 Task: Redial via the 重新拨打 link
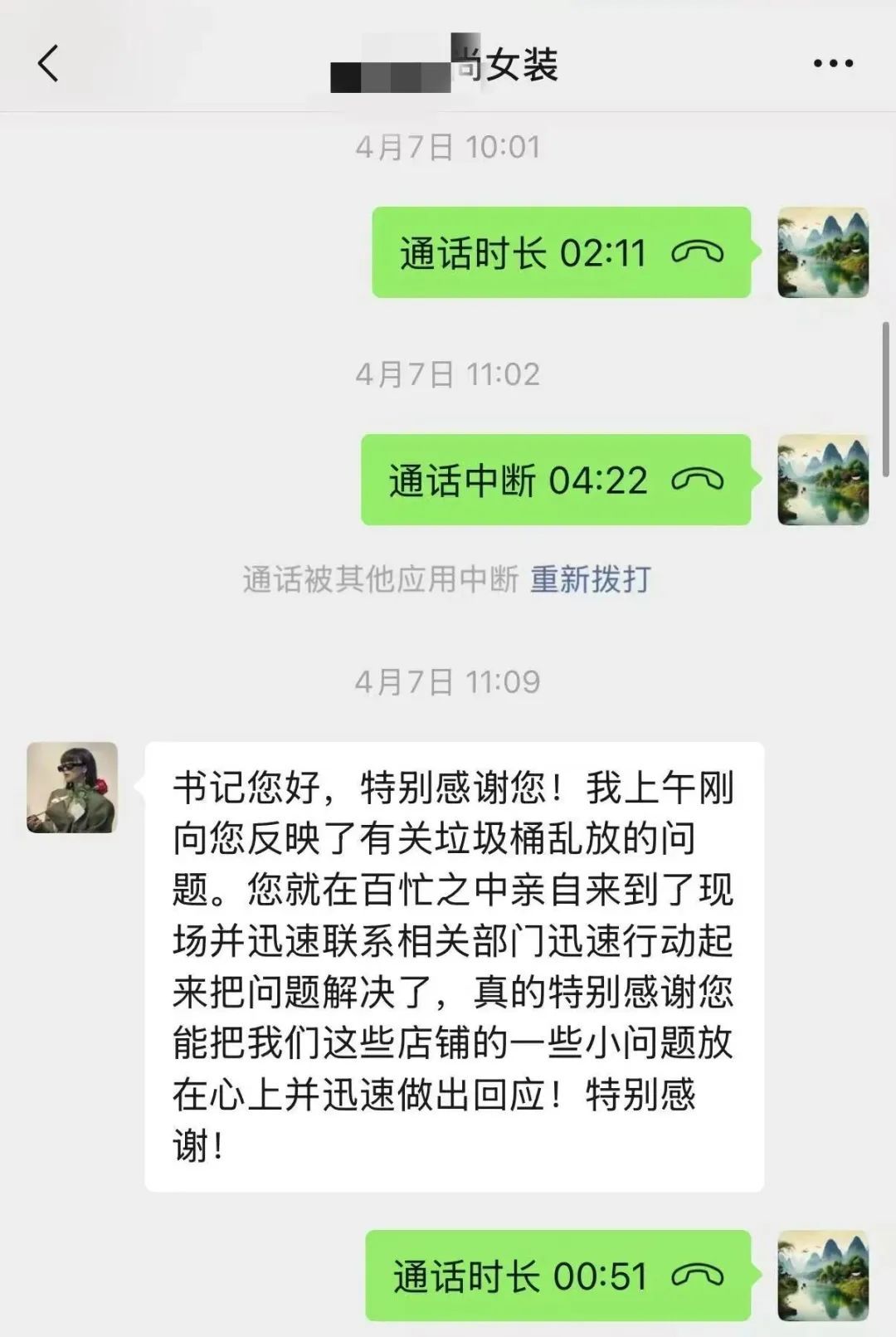(x=590, y=579)
